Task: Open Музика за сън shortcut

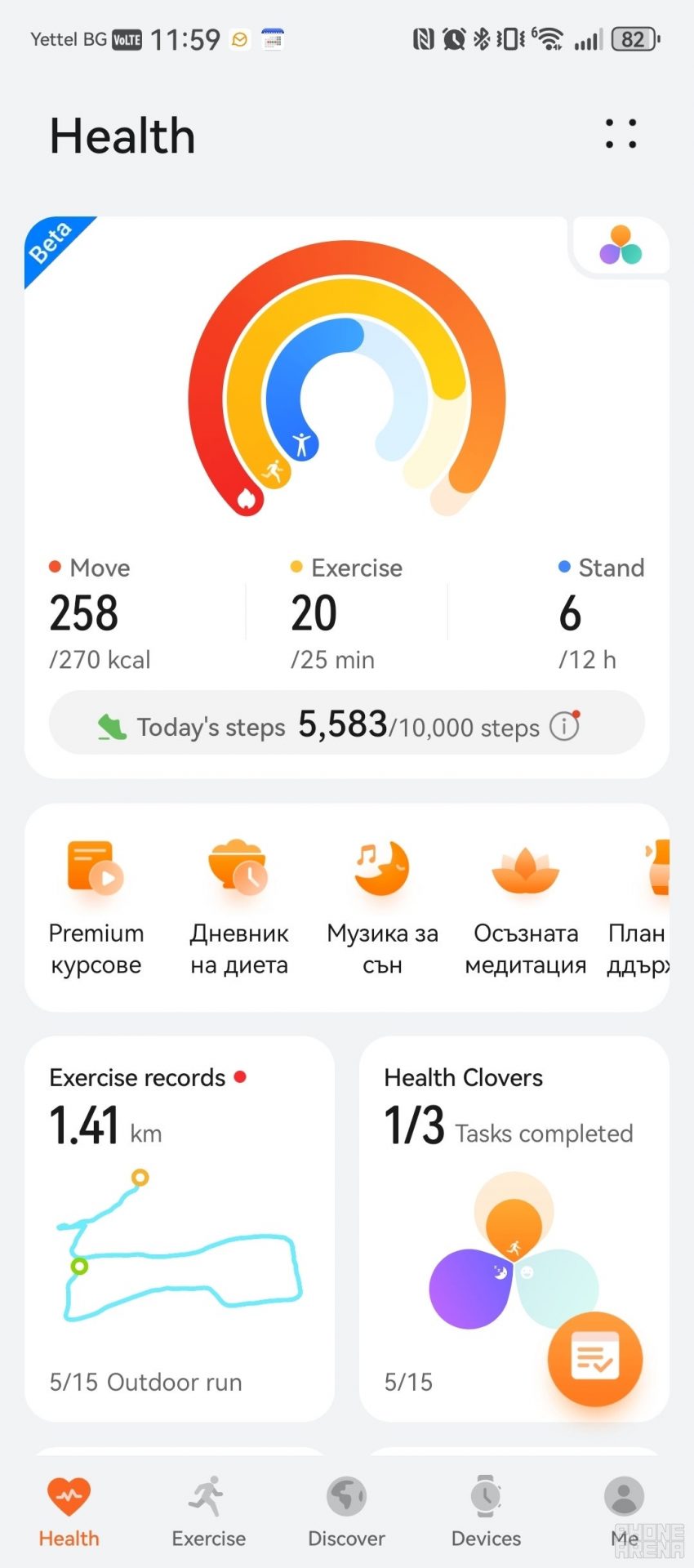Action: 382,906
